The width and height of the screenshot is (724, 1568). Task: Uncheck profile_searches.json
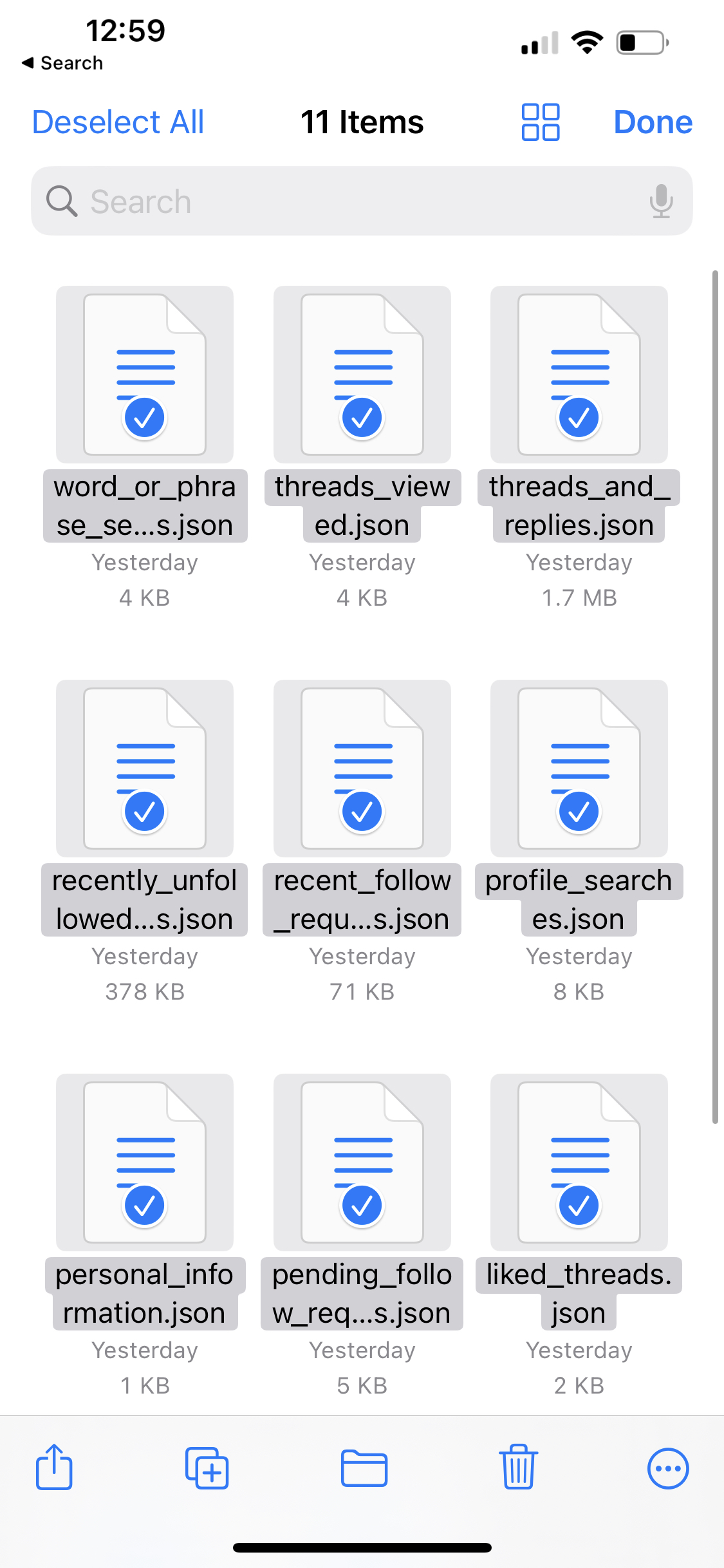pos(579,769)
